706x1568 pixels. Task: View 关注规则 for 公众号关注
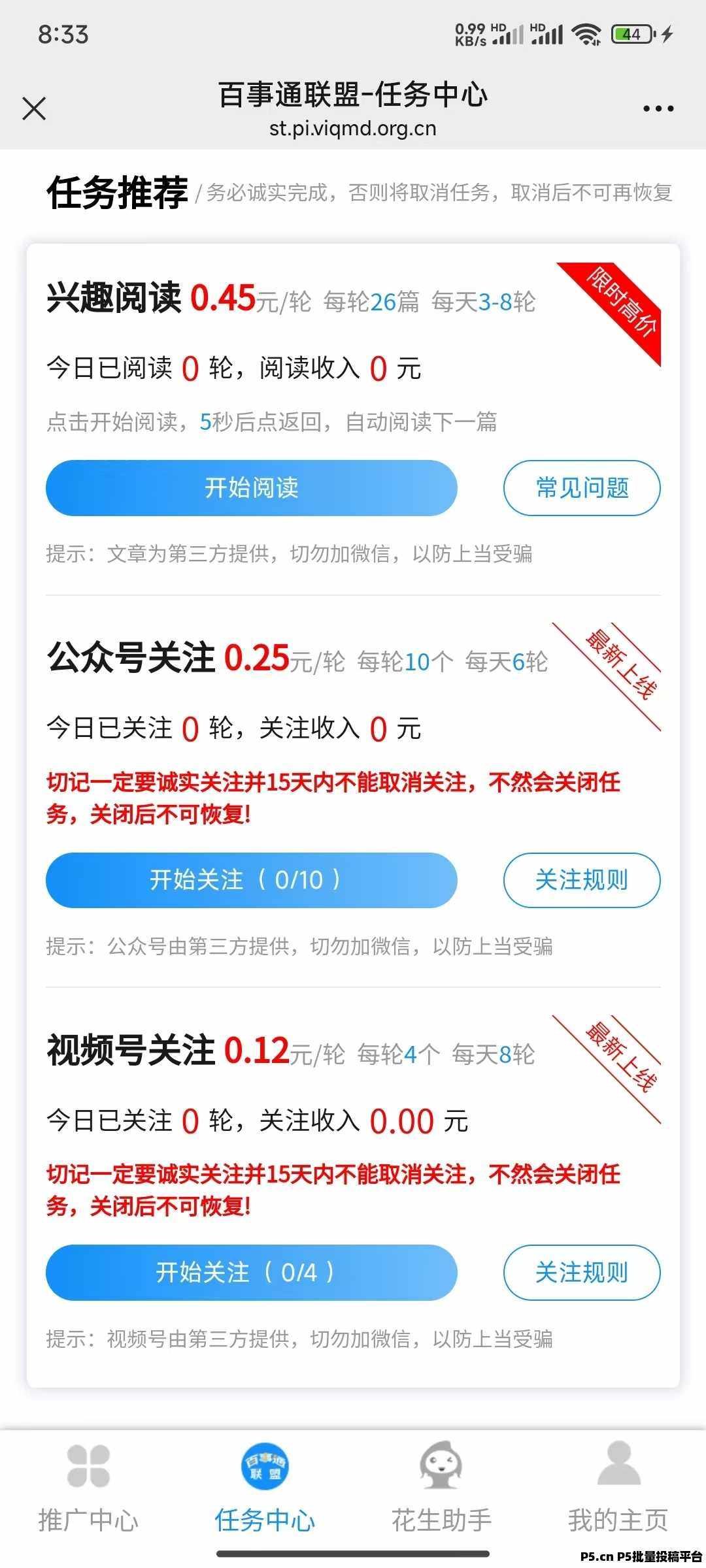click(581, 880)
